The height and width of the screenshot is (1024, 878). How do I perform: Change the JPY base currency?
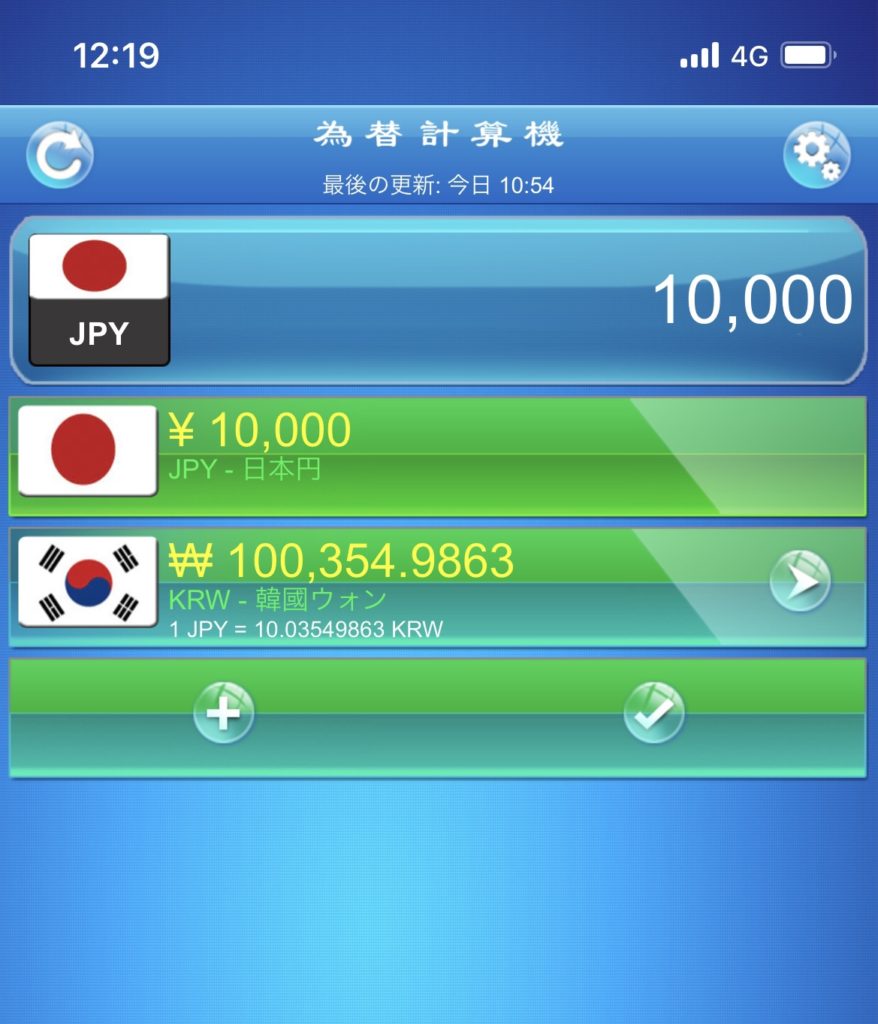click(x=99, y=299)
